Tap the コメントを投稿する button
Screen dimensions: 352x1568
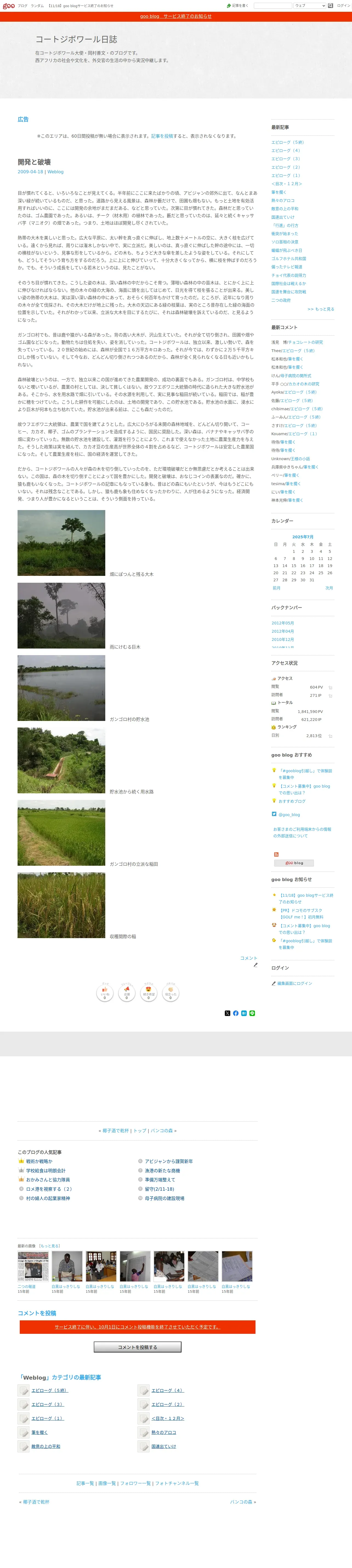tap(137, 1347)
